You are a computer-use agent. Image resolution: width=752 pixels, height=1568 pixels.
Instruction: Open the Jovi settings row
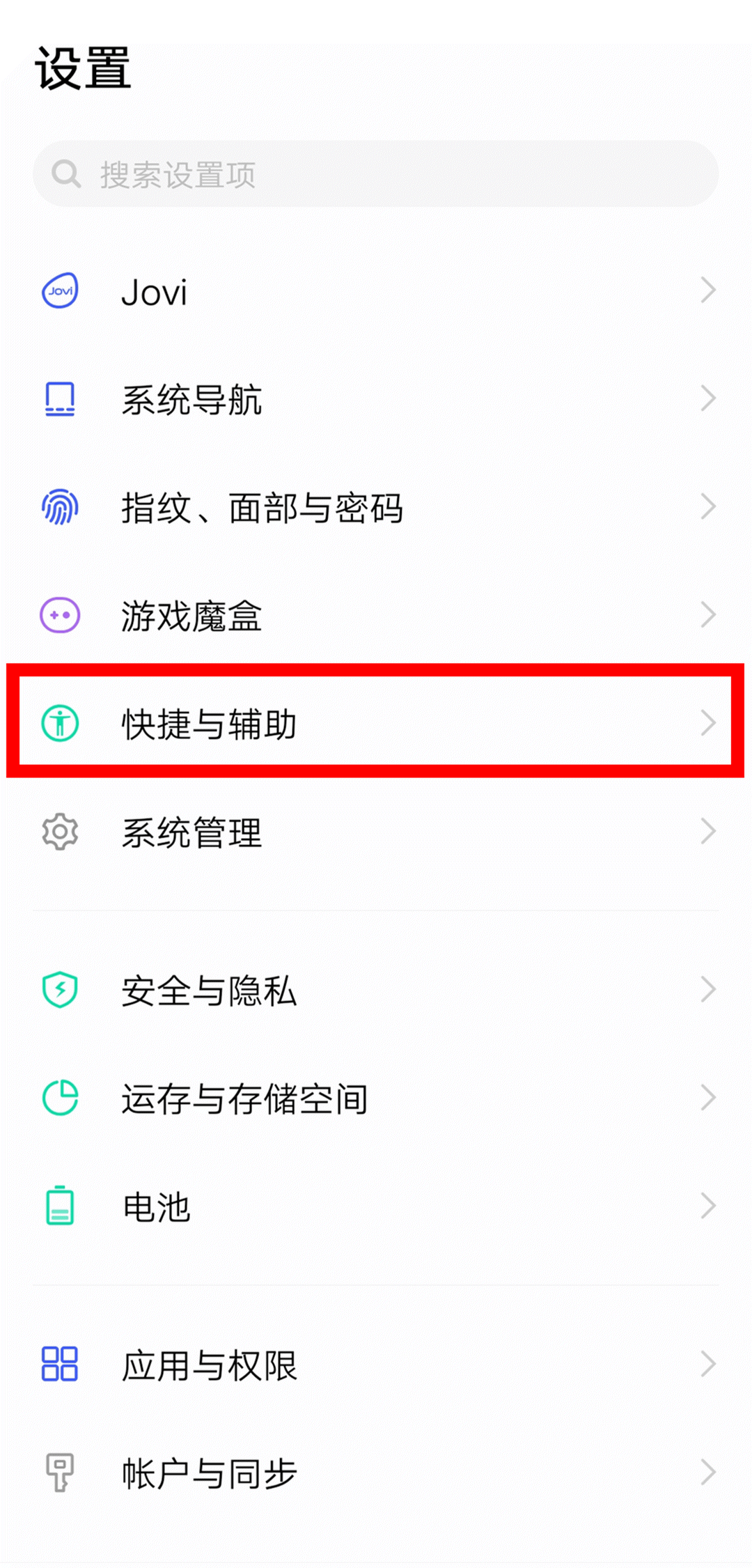376,291
